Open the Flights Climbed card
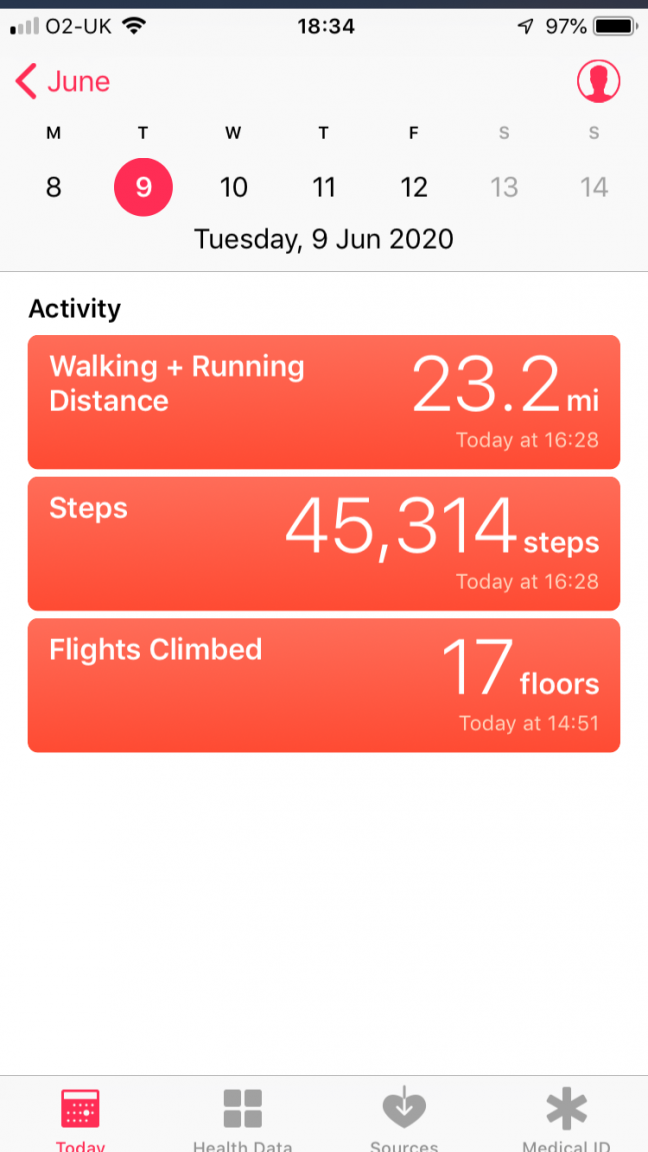The width and height of the screenshot is (648, 1152). (324, 686)
